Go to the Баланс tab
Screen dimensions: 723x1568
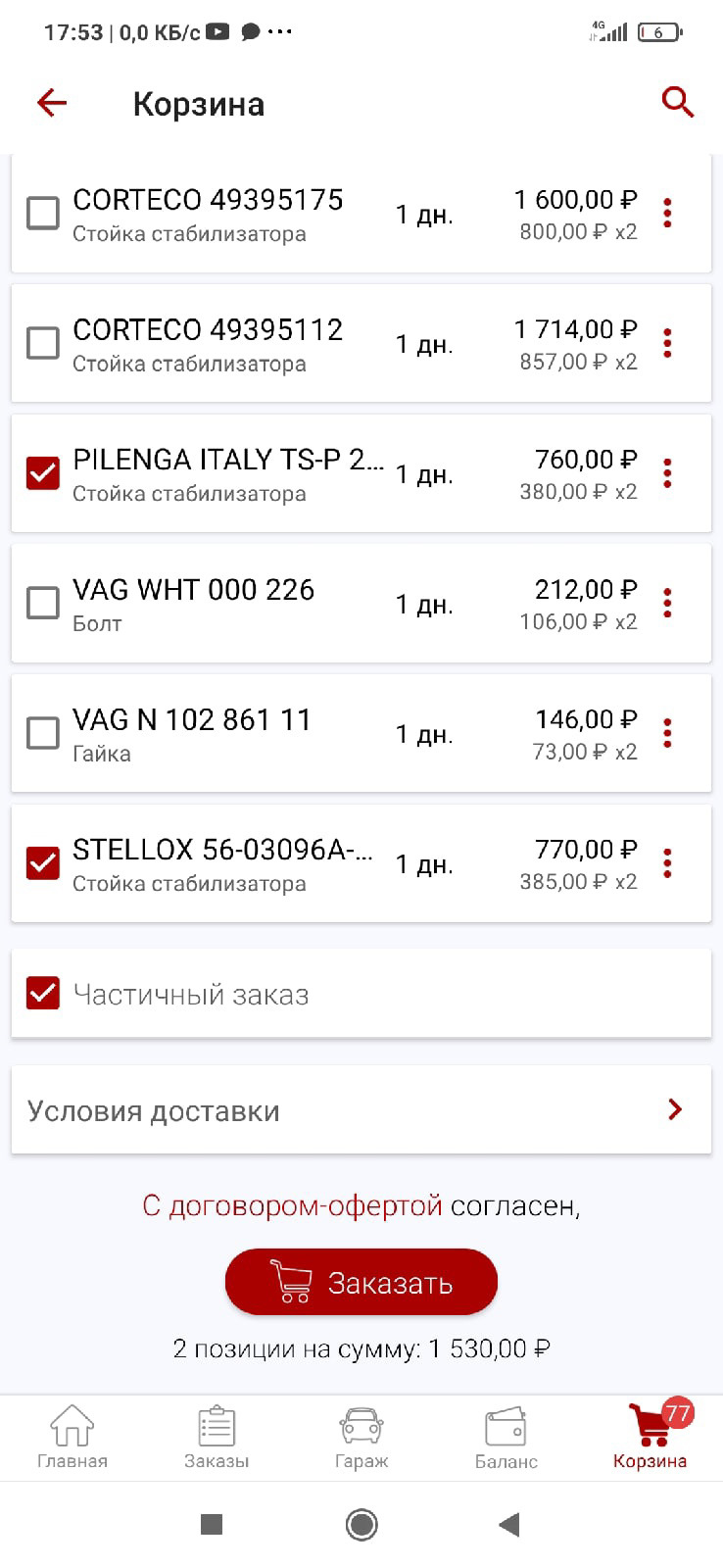click(506, 1437)
